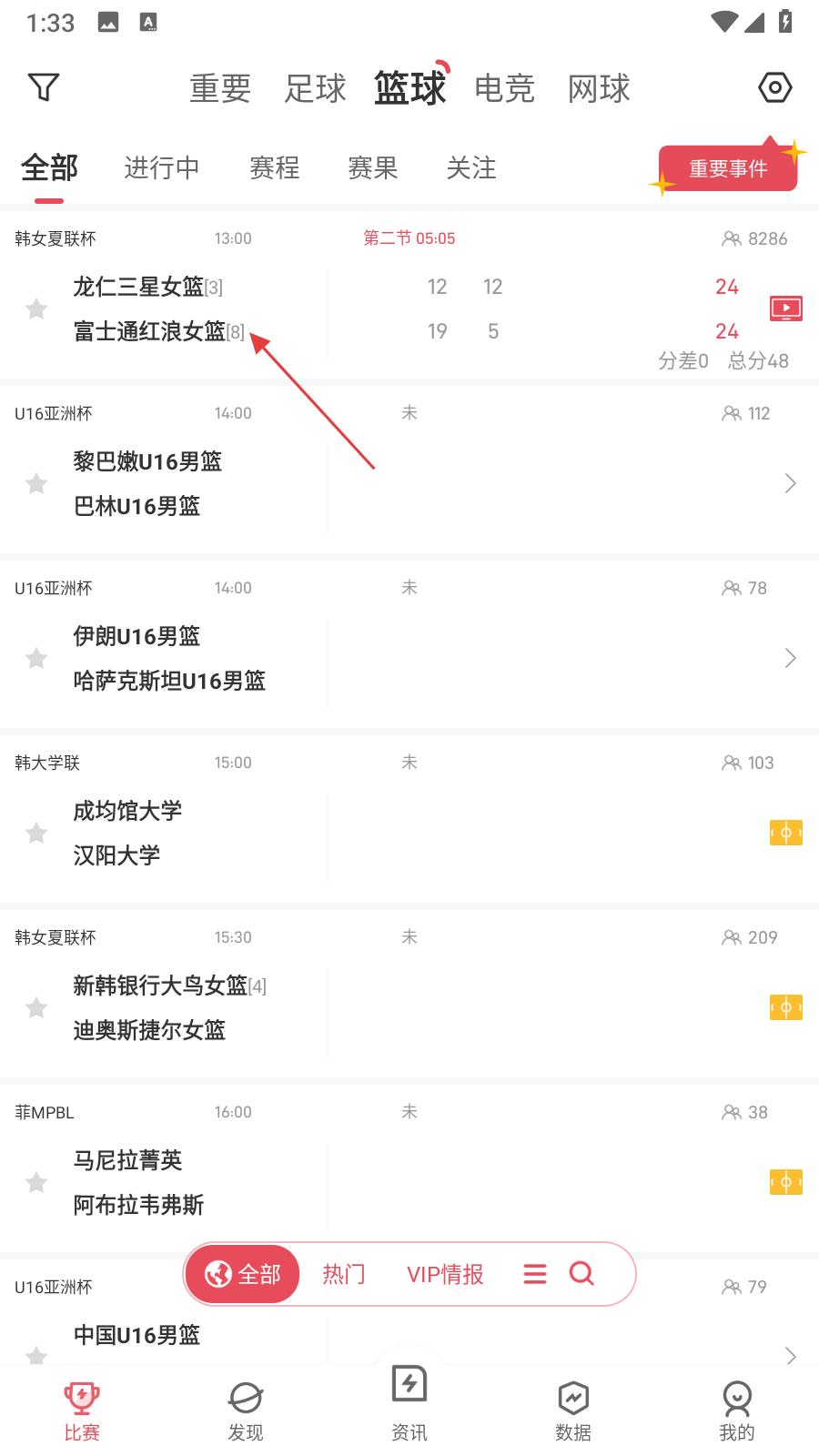This screenshot has width=819, height=1456.
Task: Go to the 发现 bottom tab
Action: pyautogui.click(x=246, y=1410)
